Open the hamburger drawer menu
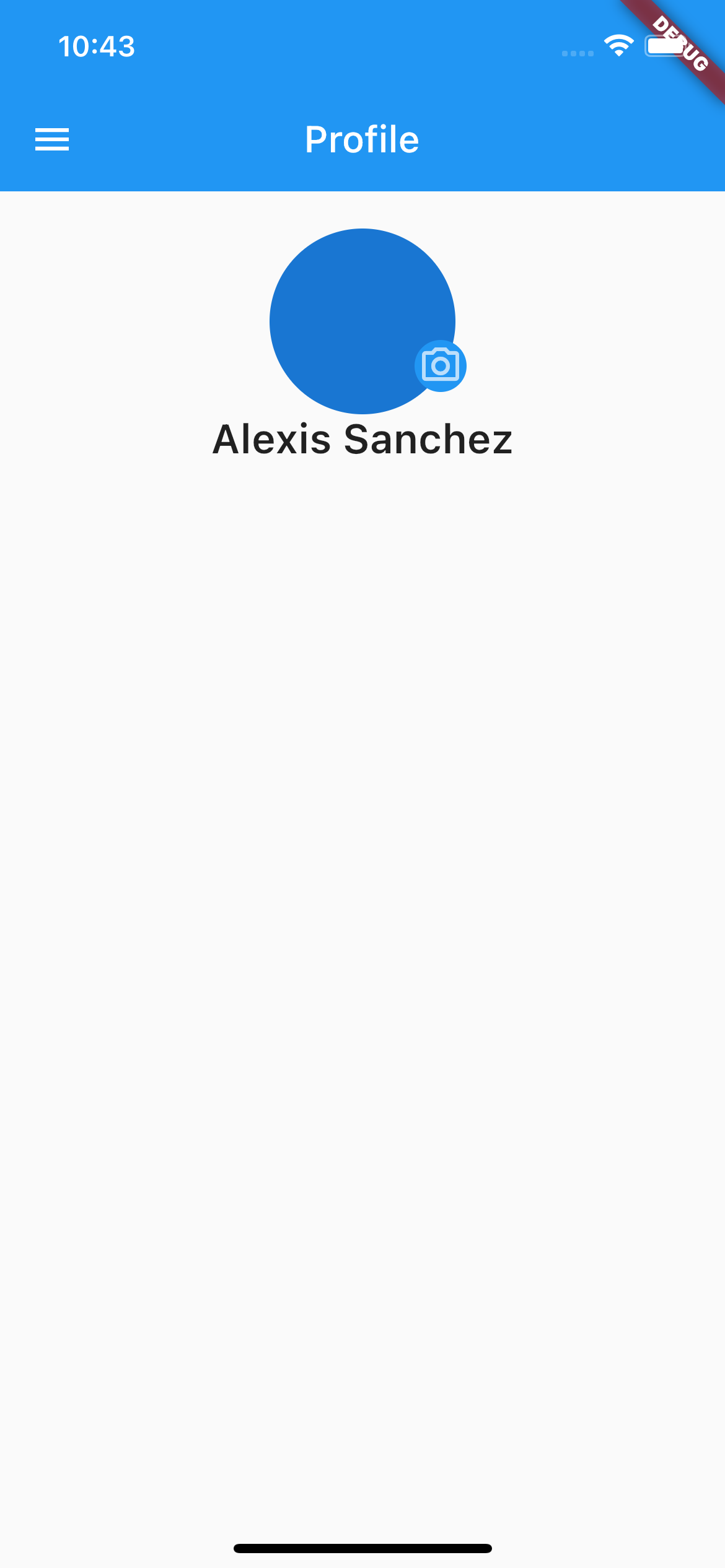725x1568 pixels. click(52, 139)
